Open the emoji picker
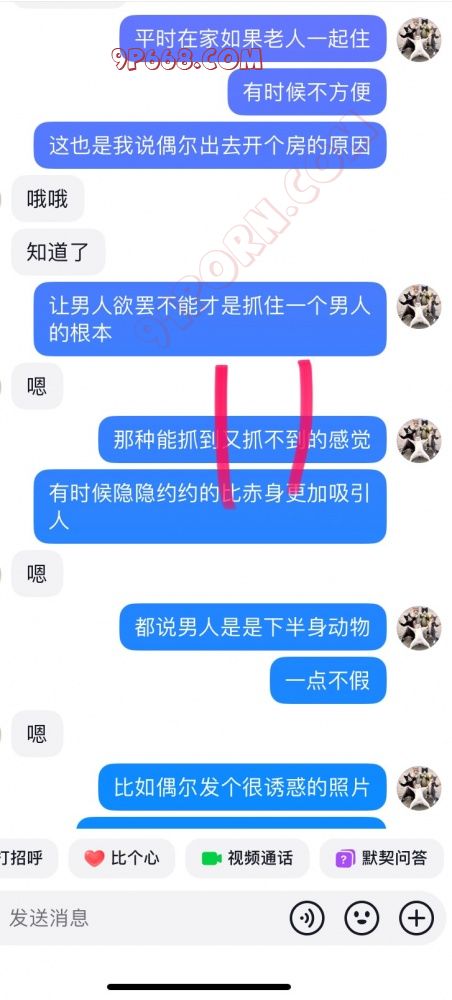This screenshot has width=452, height=1000. [361, 918]
